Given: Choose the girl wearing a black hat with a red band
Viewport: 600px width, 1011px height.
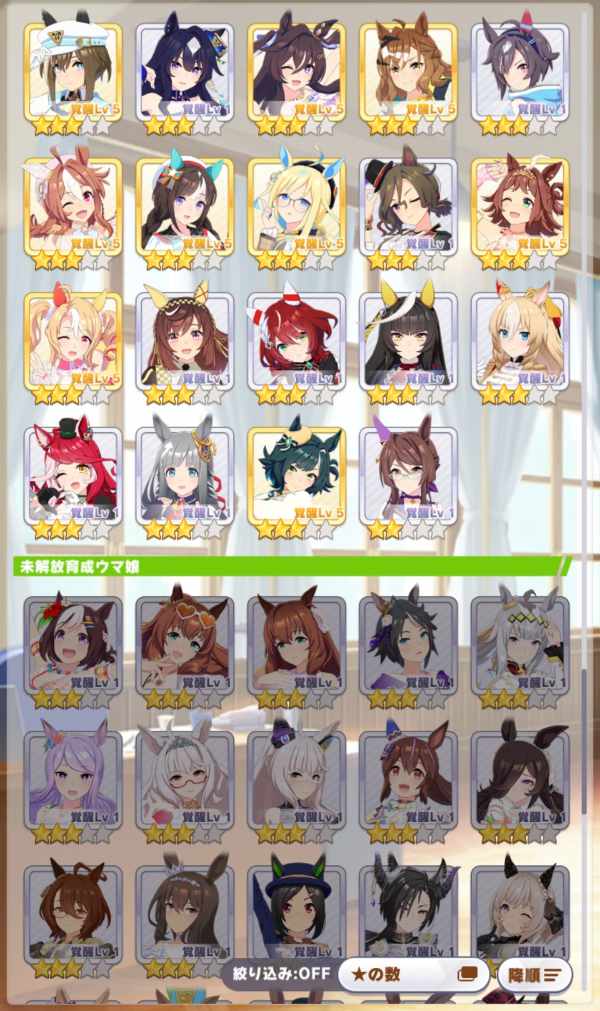Looking at the screenshot, I should pos(408,207).
